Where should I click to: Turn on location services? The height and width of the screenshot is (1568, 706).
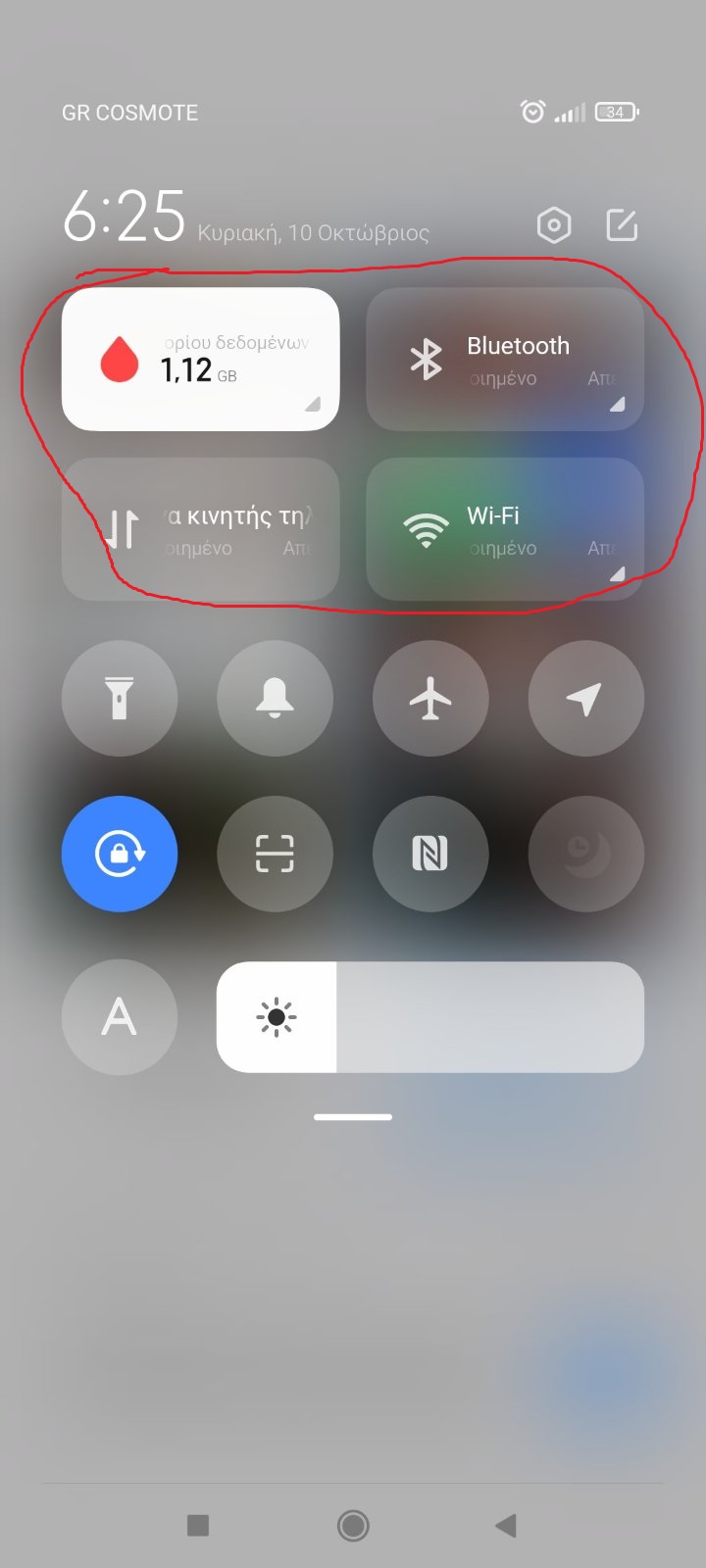click(x=586, y=699)
